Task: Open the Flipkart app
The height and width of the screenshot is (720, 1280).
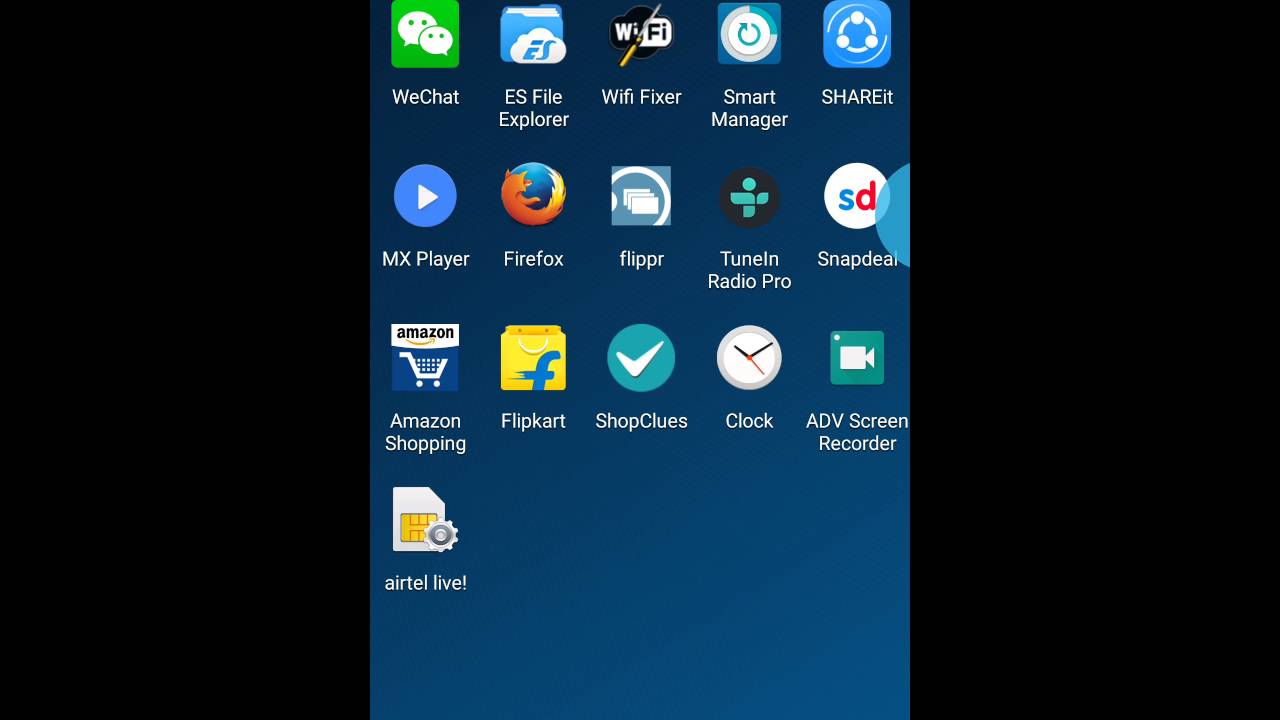Action: tap(533, 358)
